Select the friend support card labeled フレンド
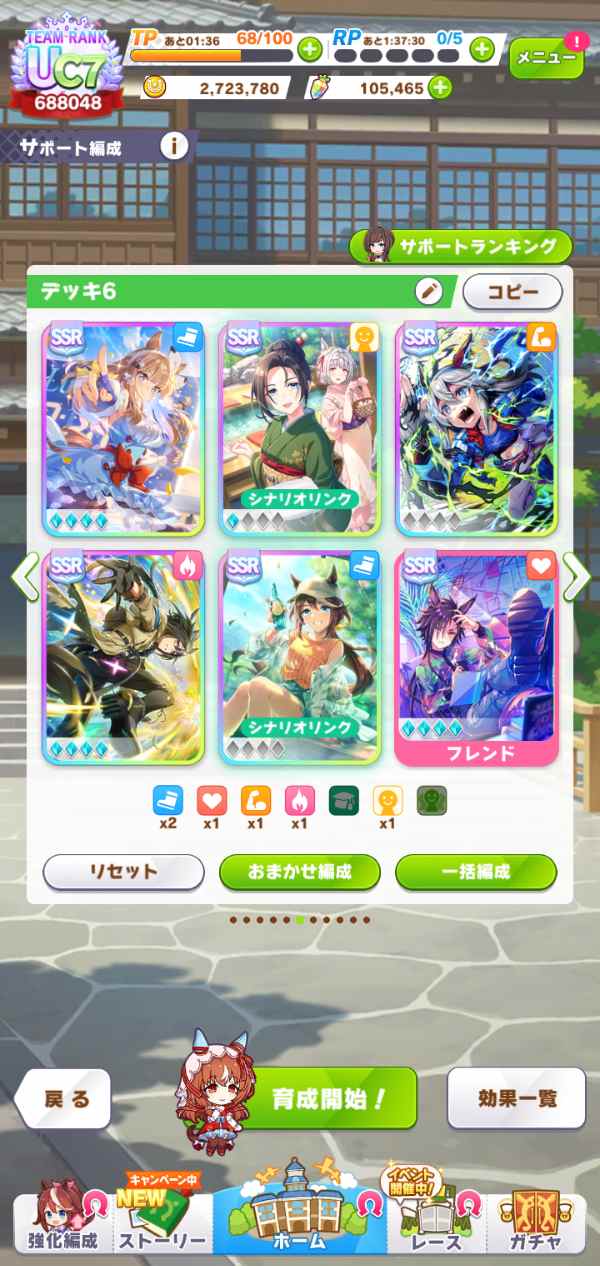Screen dimensions: 600x1266 point(476,657)
